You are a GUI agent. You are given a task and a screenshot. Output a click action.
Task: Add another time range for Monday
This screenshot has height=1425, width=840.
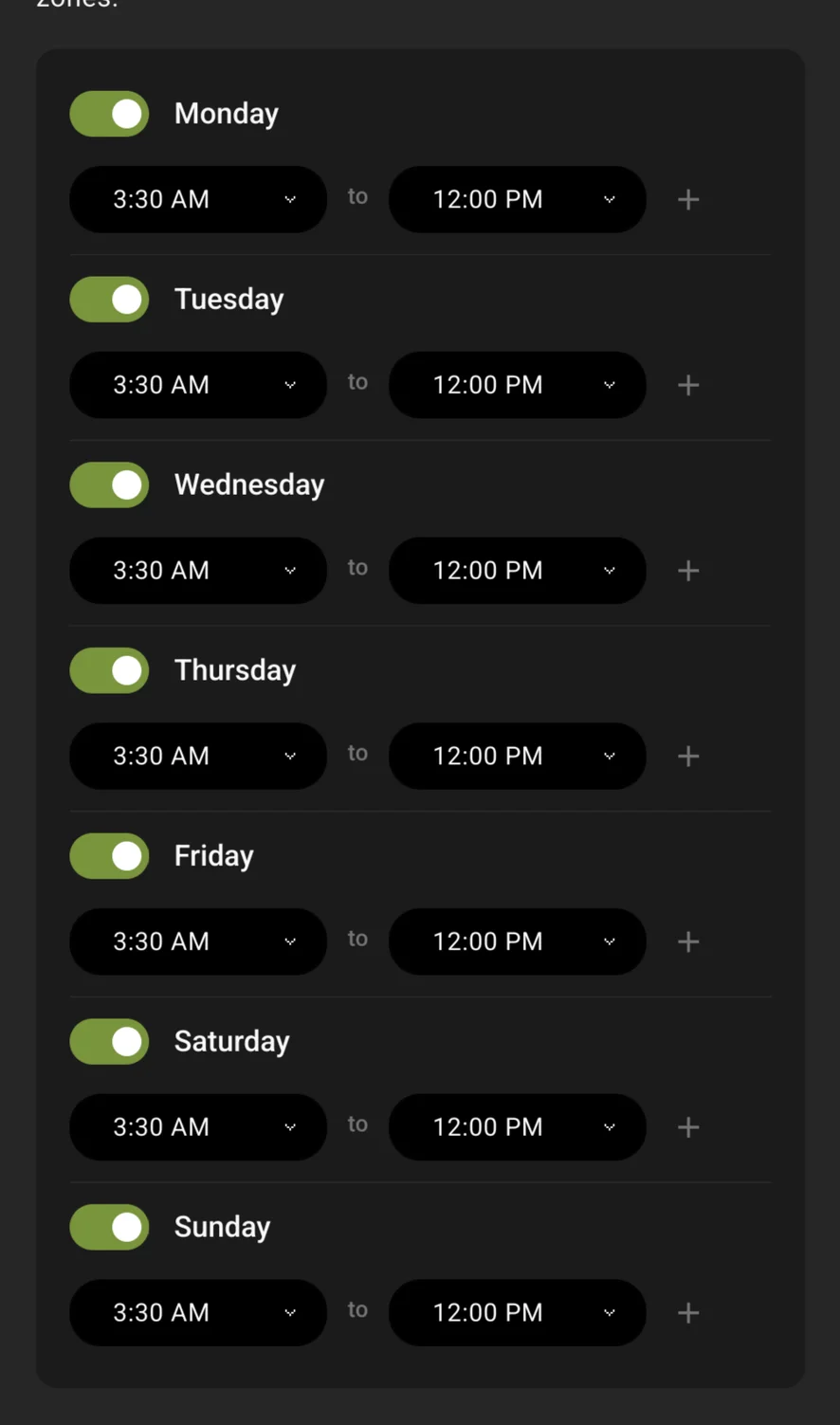[x=688, y=199]
